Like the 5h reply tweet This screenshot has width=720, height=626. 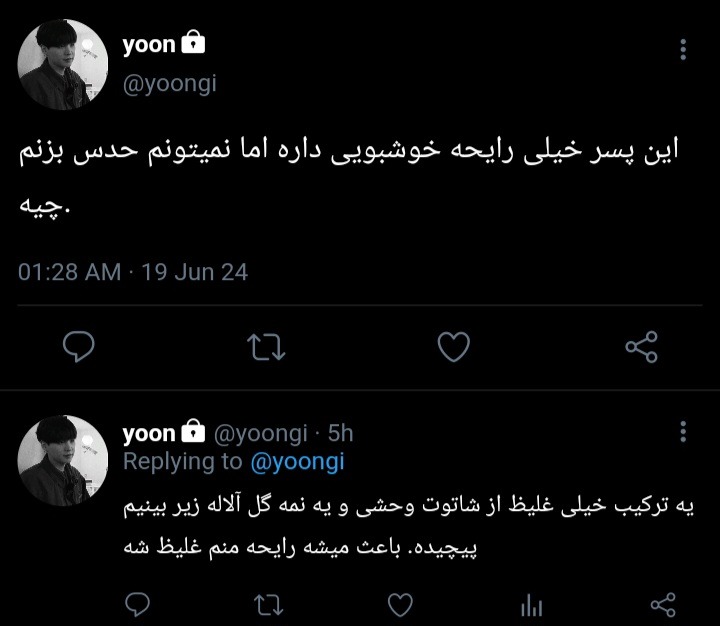(x=400, y=604)
